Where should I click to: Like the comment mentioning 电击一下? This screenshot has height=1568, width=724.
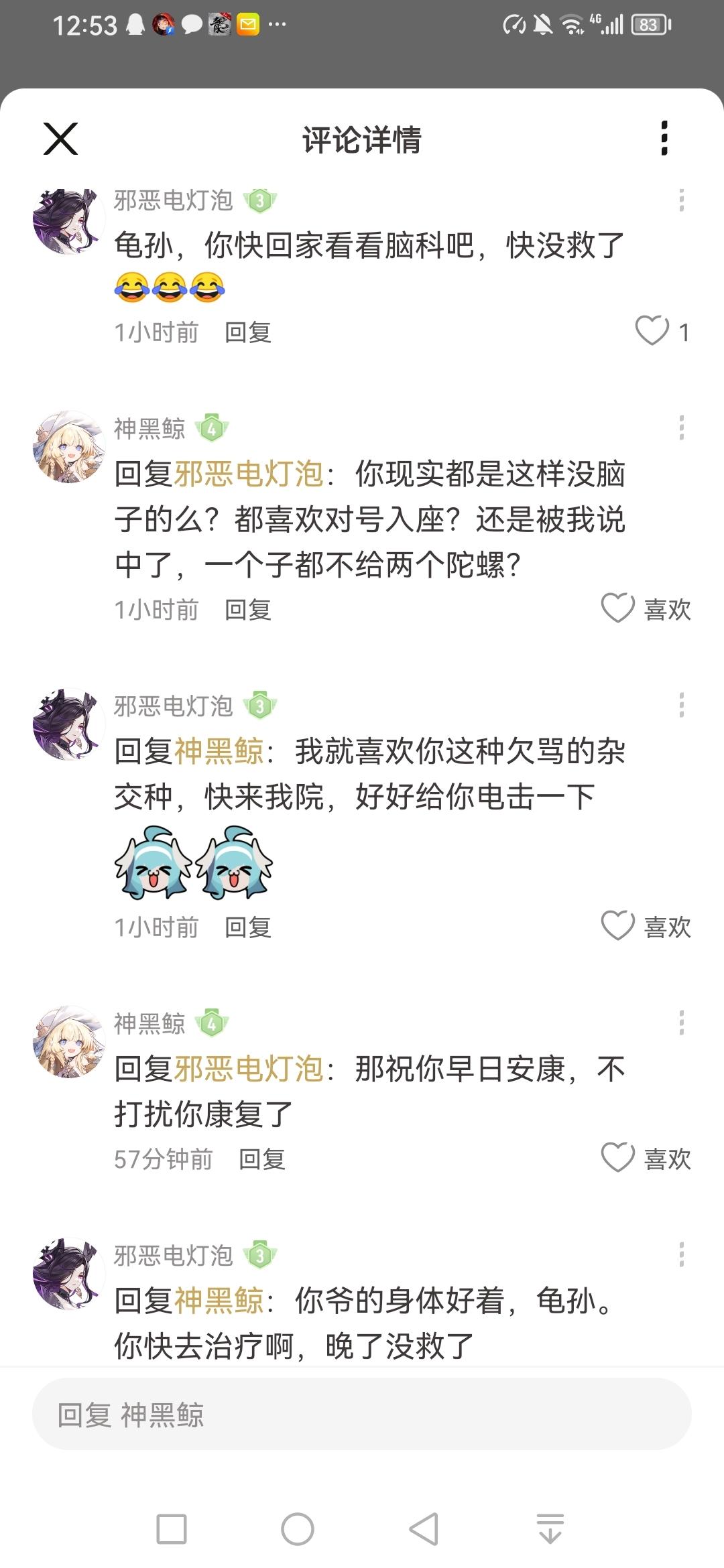pyautogui.click(x=617, y=926)
